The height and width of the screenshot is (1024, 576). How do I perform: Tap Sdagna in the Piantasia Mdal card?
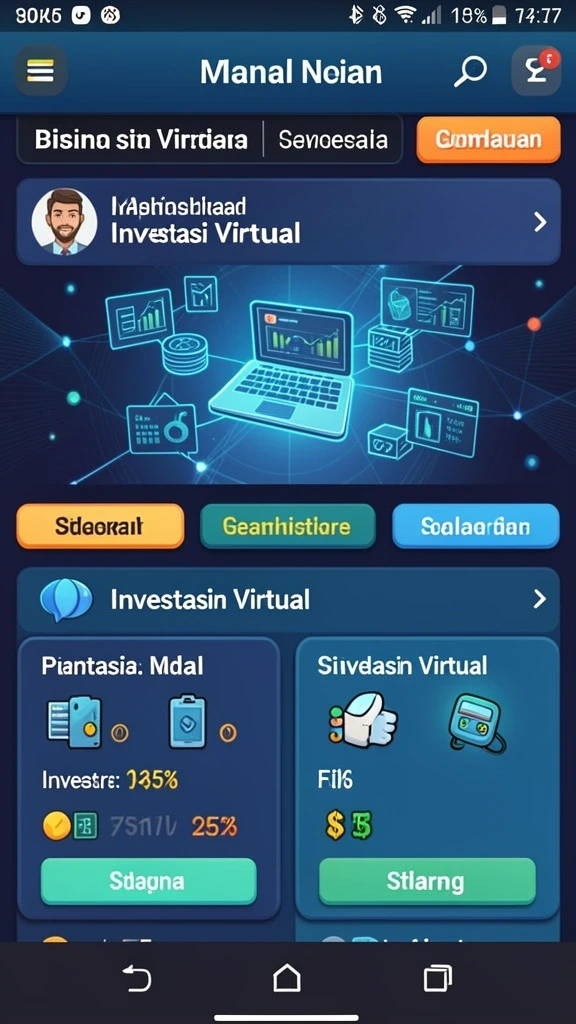point(149,881)
